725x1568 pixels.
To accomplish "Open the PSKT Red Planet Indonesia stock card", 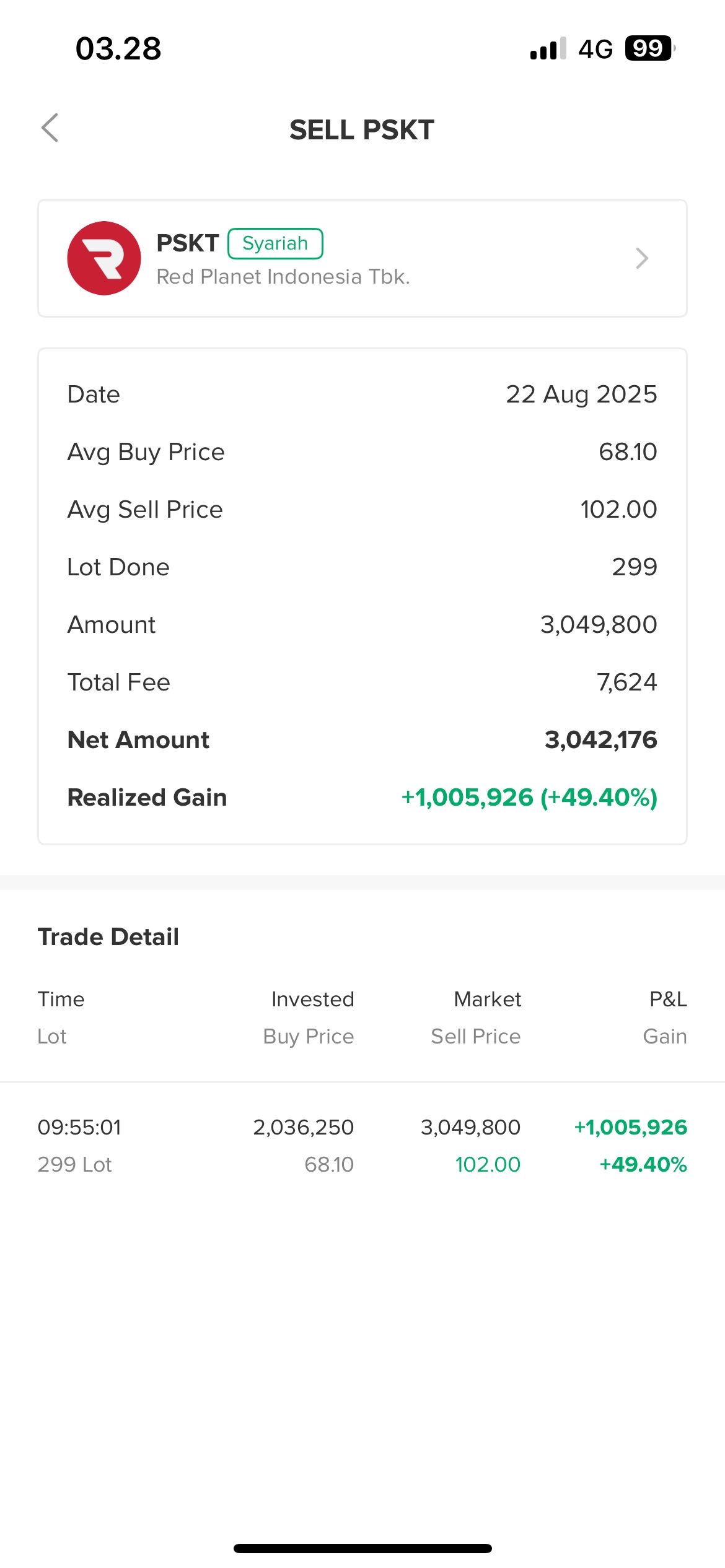I will [362, 258].
